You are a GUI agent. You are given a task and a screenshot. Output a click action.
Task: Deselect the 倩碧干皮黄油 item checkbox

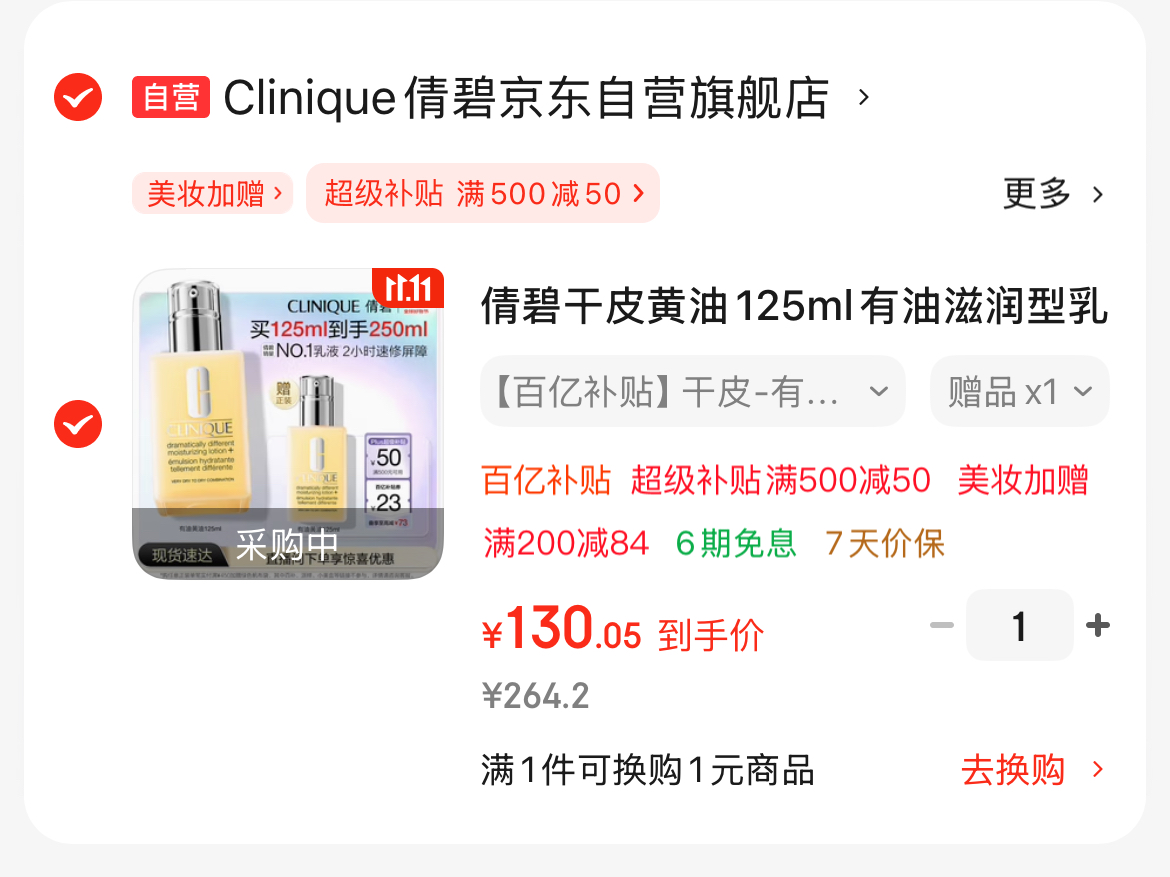78,424
